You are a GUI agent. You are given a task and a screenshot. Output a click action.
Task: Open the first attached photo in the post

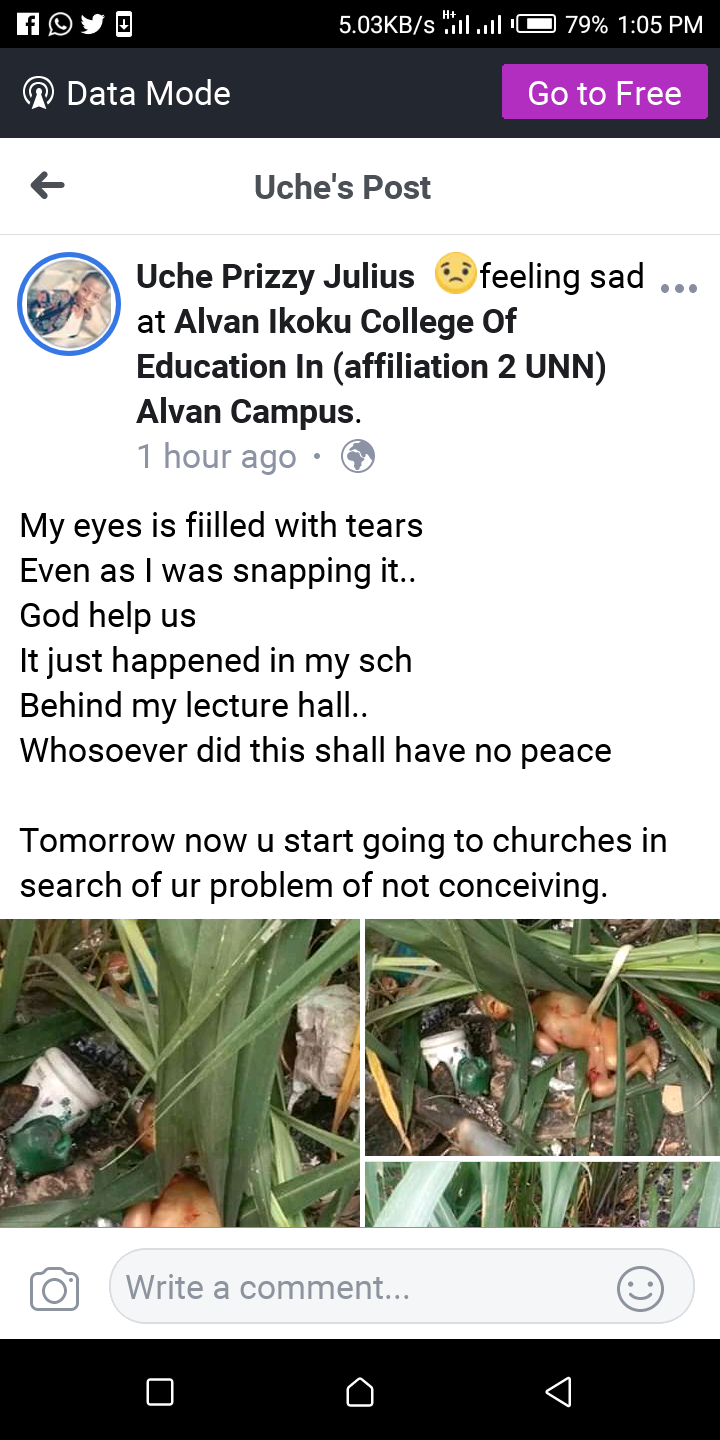(x=180, y=1072)
